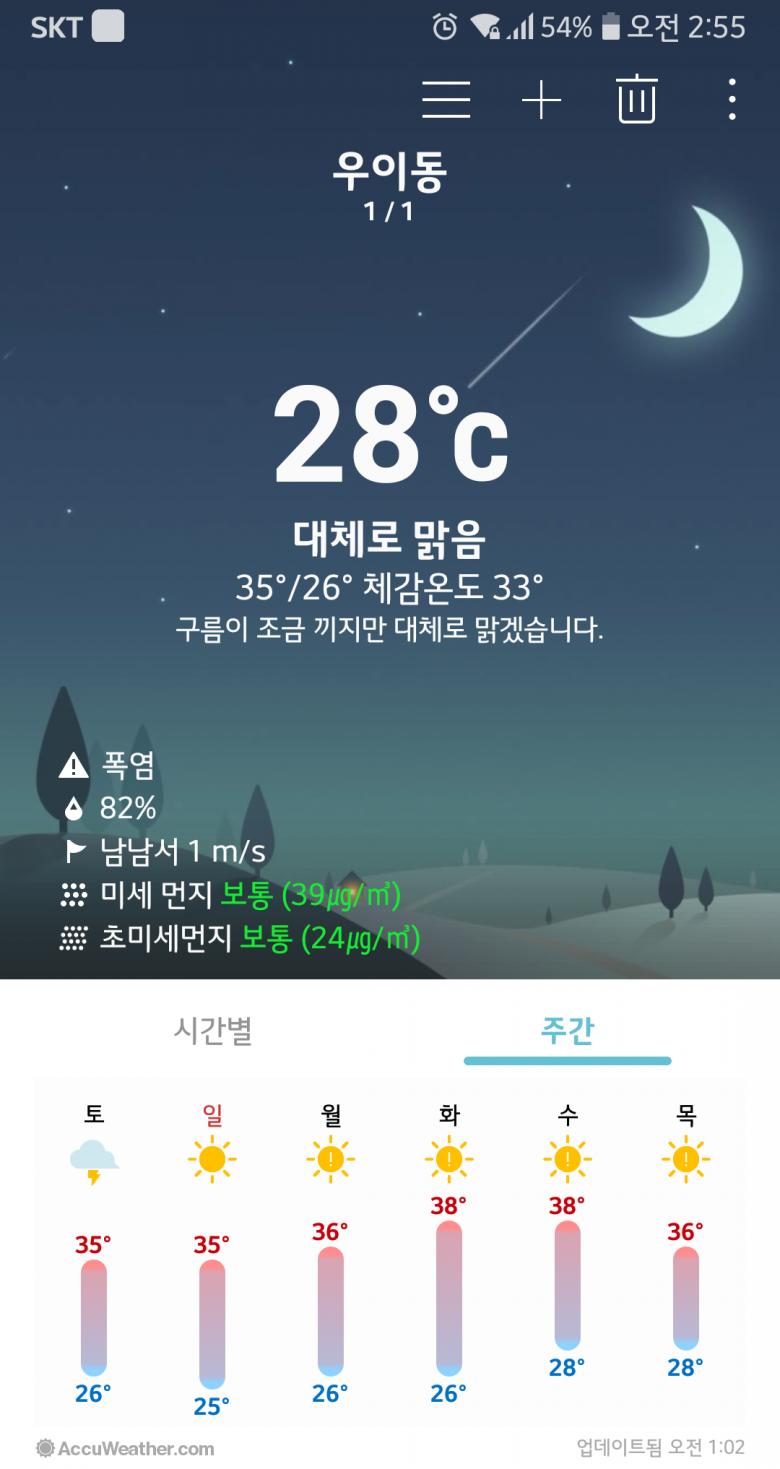
Task: Add a new location with the plus icon
Action: tap(542, 100)
